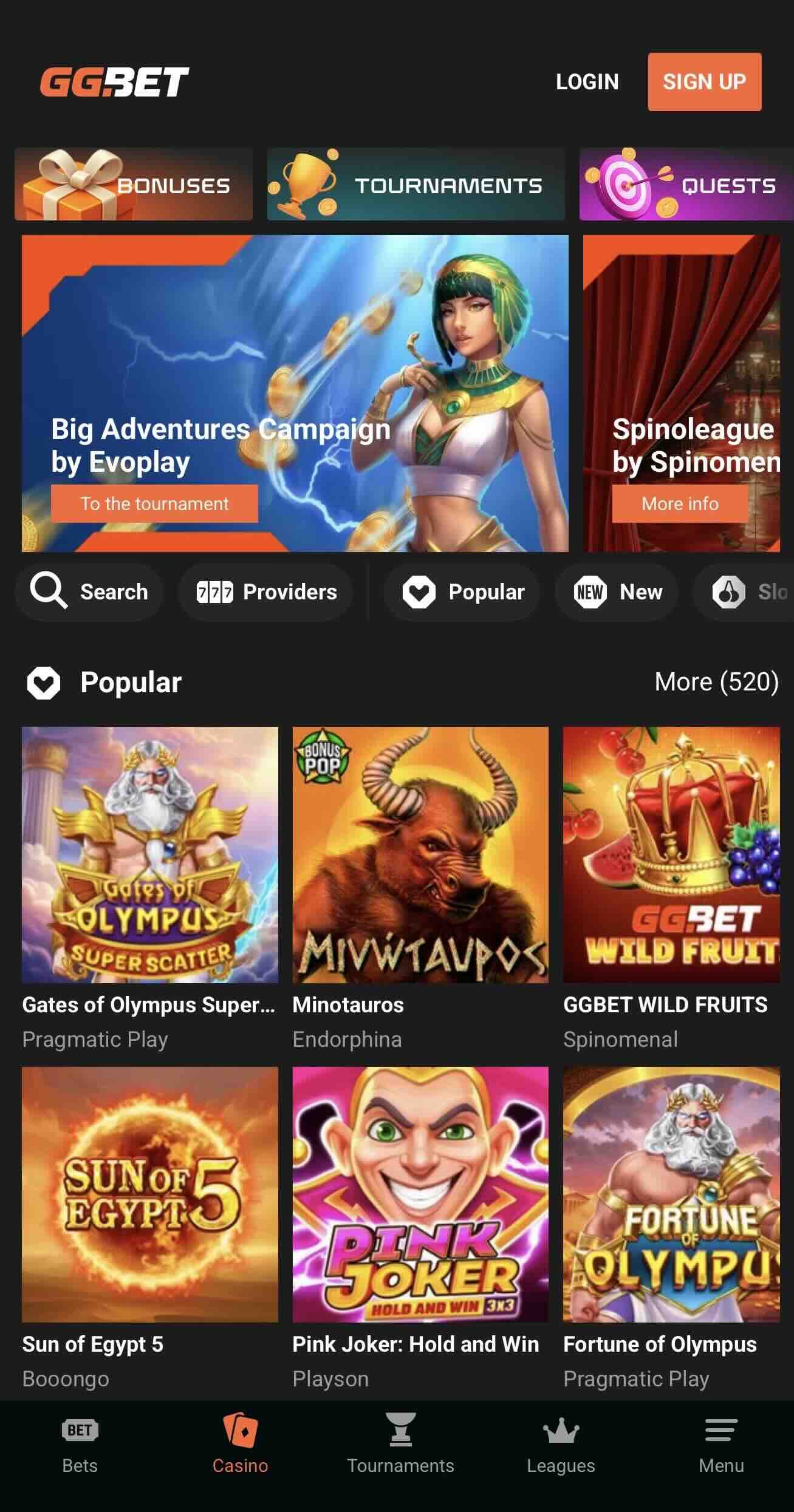View More (520) popular games
This screenshot has height=1512, width=794.
click(x=716, y=682)
